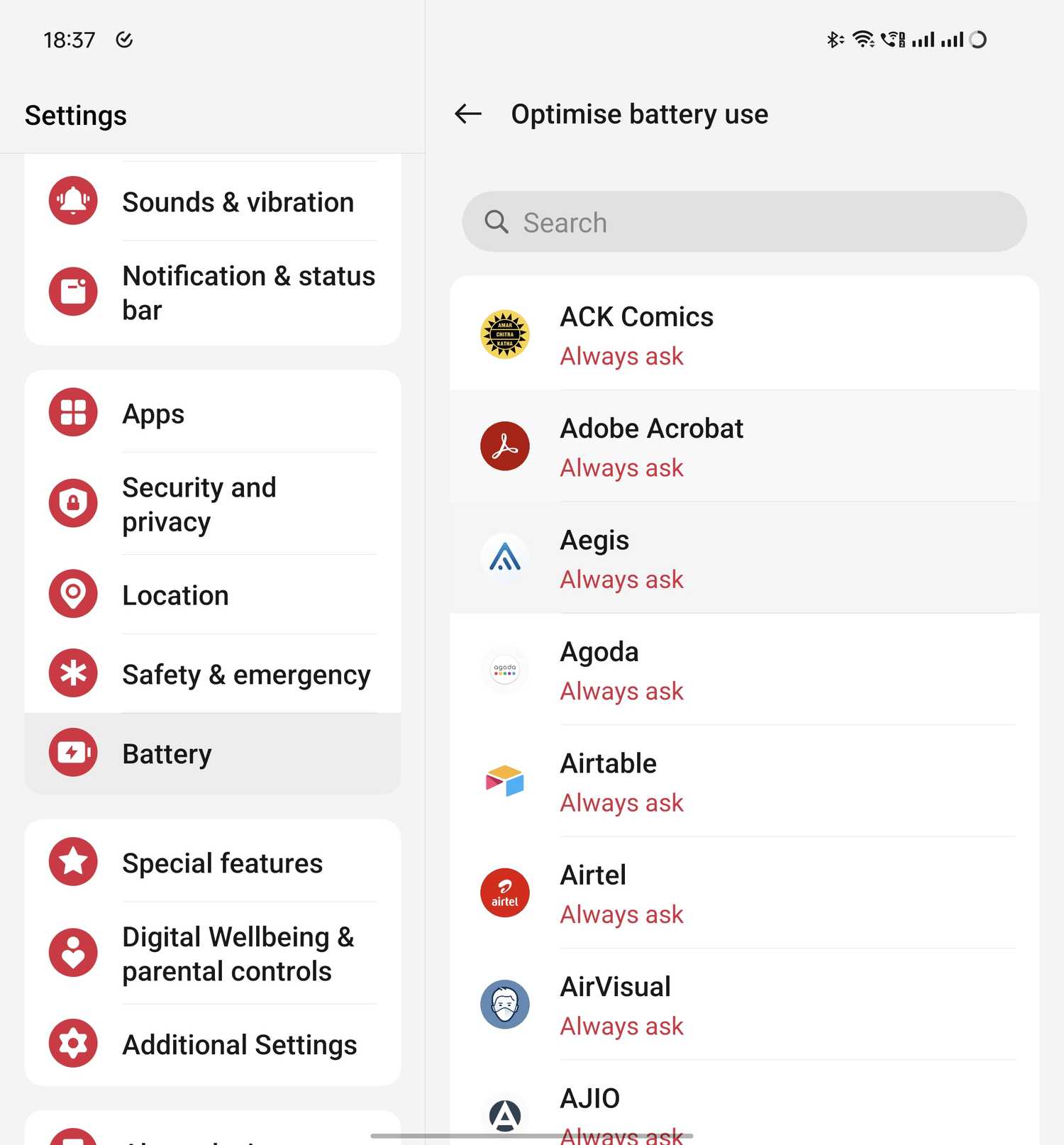Select the Airtel app icon
This screenshot has height=1145, width=1064.
pos(504,893)
